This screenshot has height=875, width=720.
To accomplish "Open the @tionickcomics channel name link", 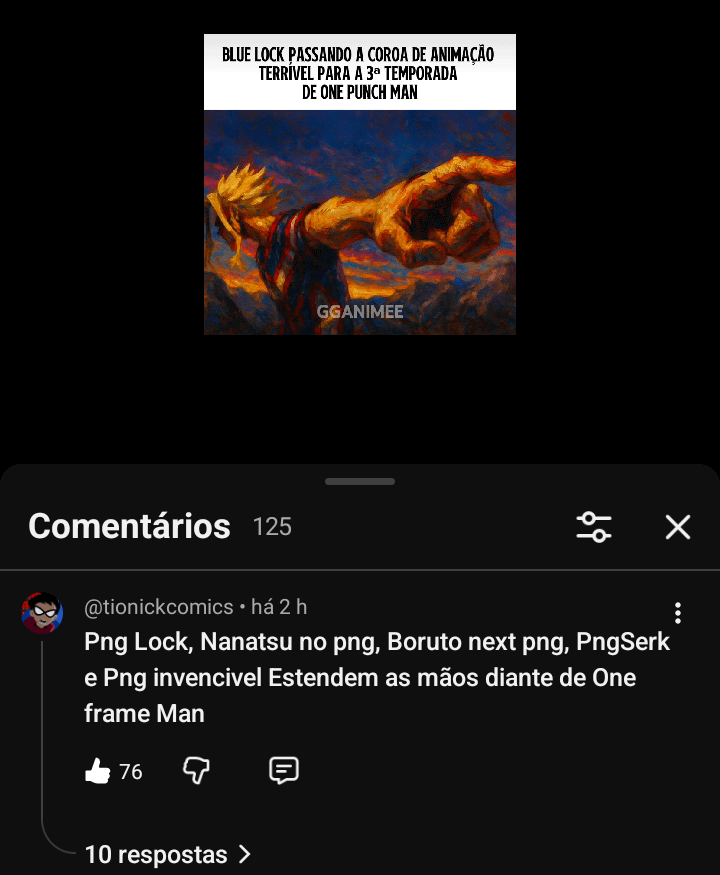I will tap(158, 607).
